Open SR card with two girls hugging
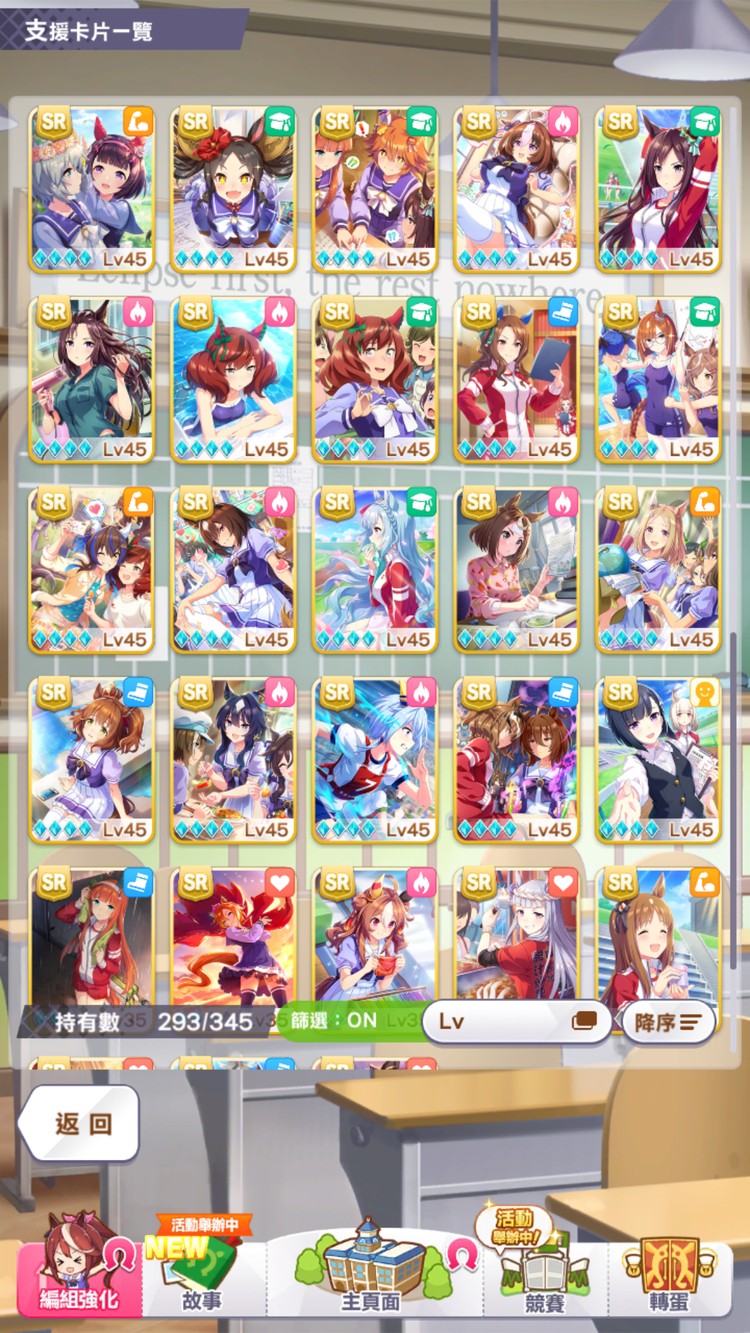The image size is (750, 1333). 92,188
